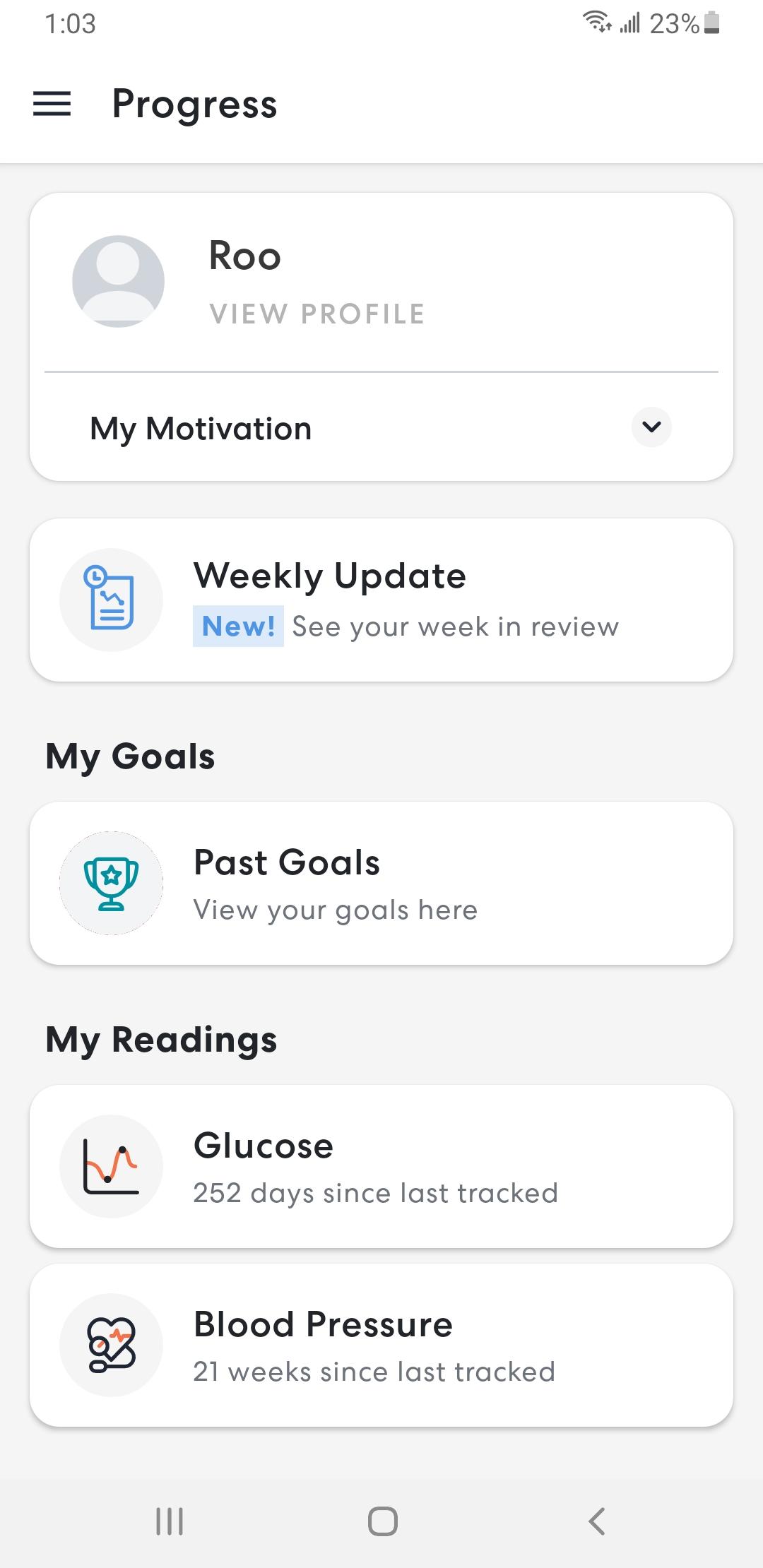View Glucose readings

pos(381,1166)
